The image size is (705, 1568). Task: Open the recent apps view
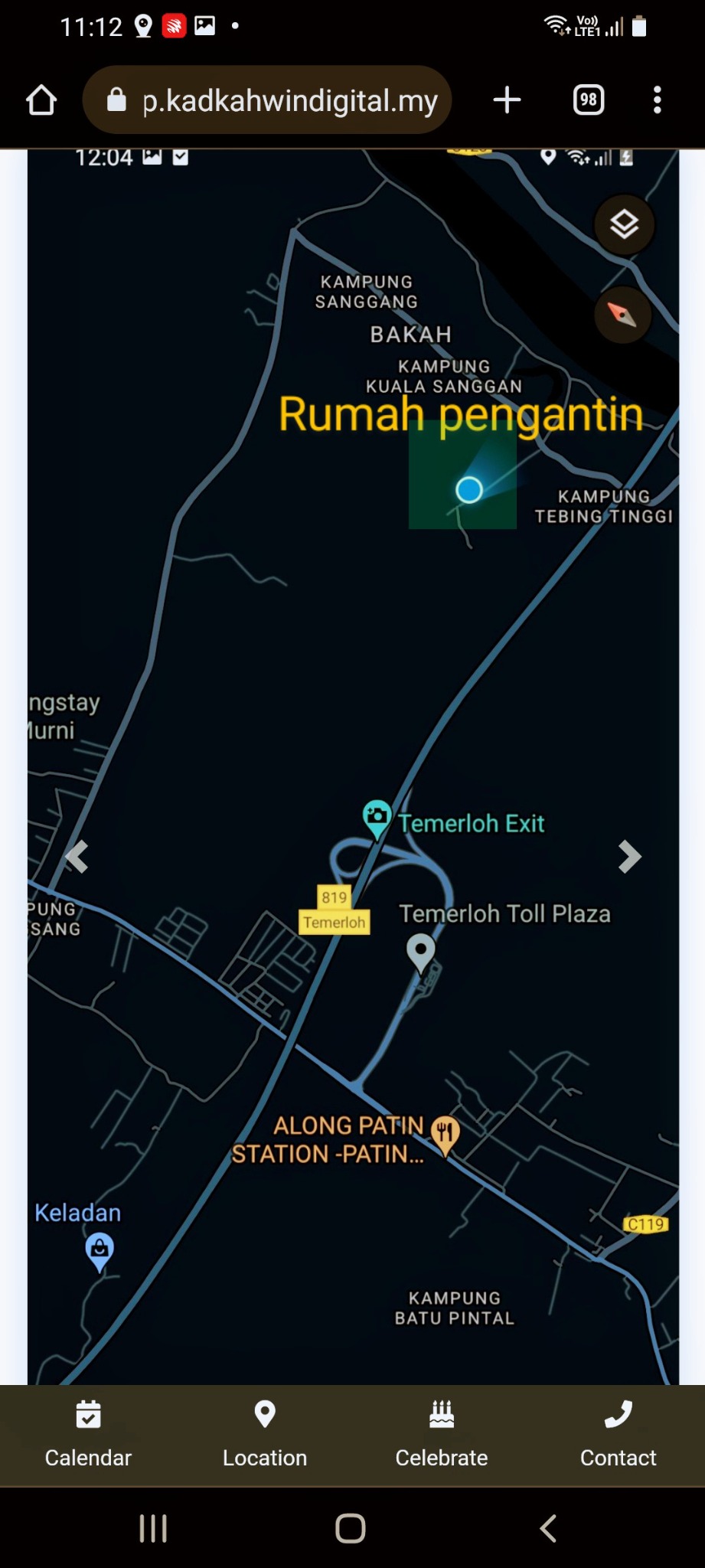click(153, 1528)
